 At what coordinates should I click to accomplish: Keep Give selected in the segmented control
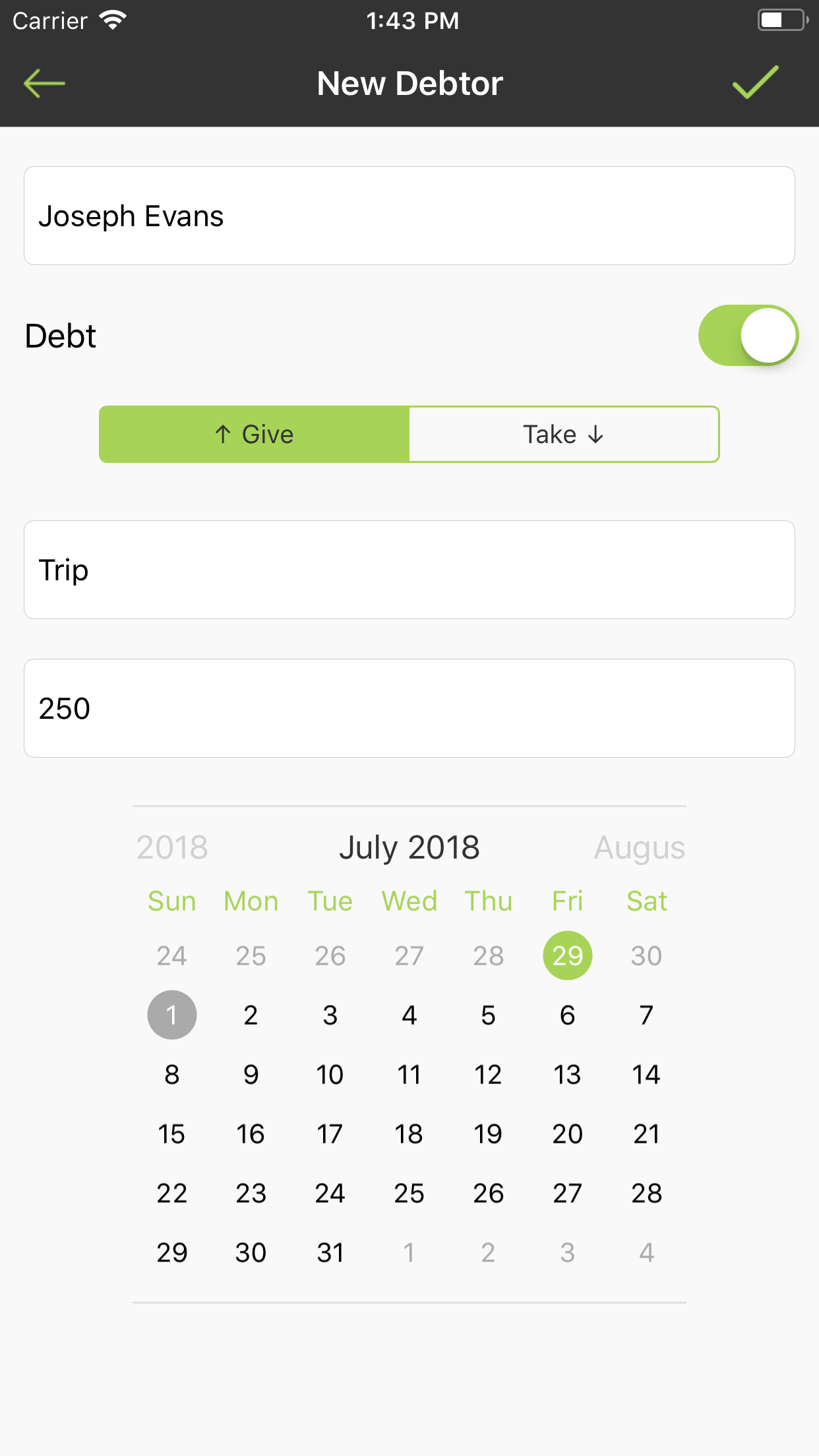(254, 434)
